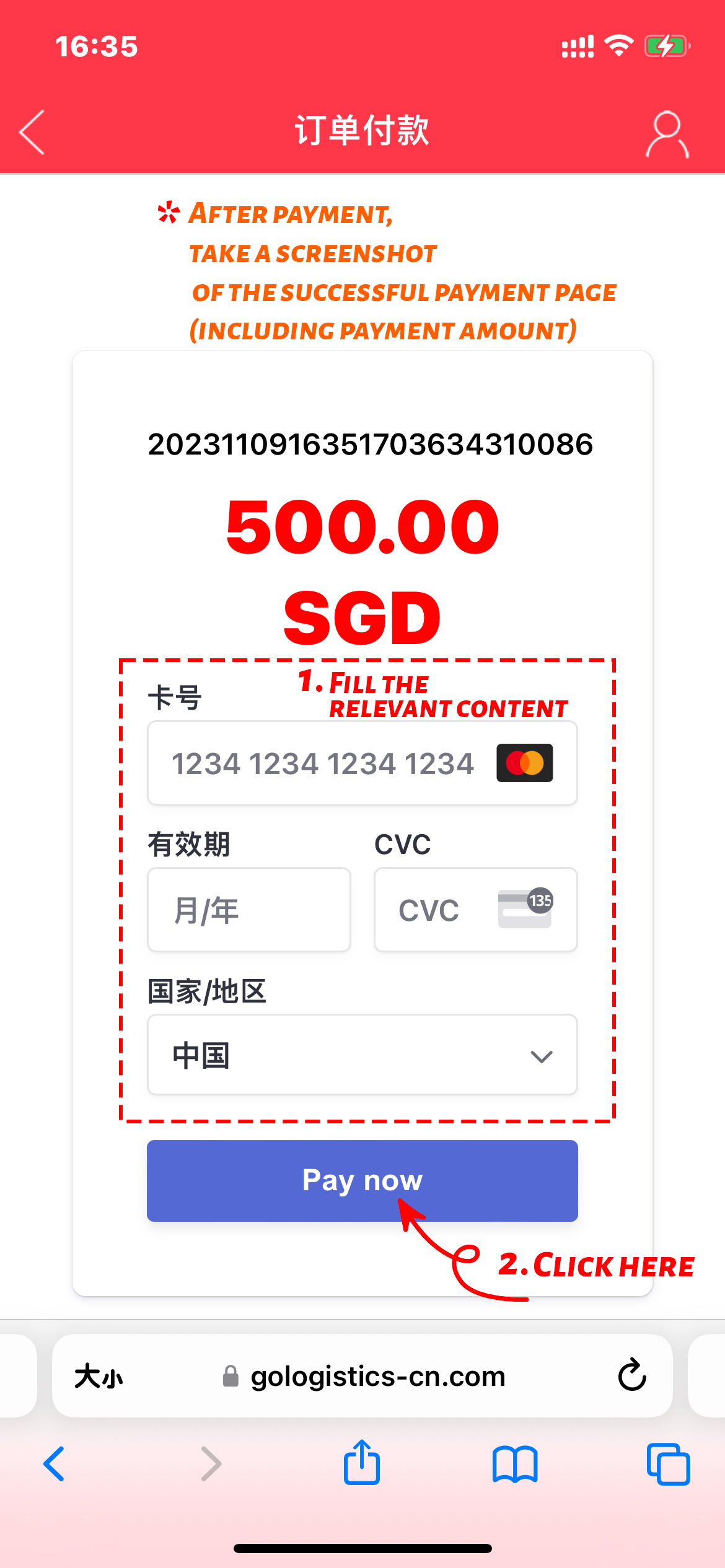Open Safari's share sheet

(362, 1463)
